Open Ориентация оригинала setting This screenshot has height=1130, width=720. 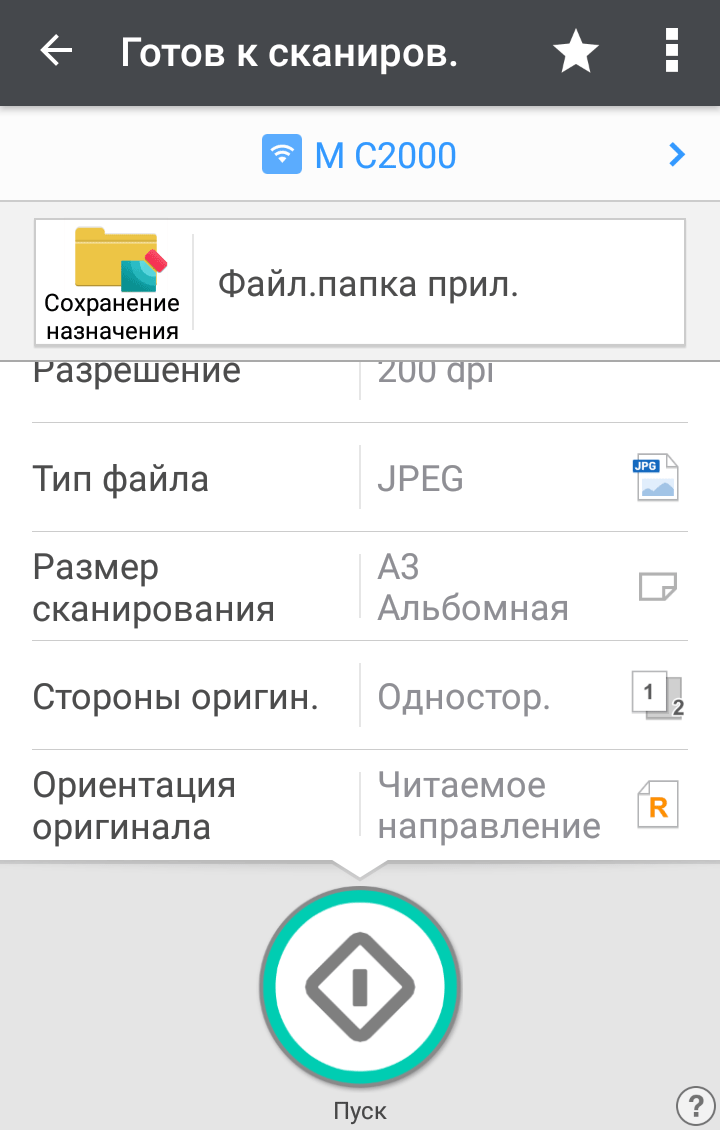[360, 805]
